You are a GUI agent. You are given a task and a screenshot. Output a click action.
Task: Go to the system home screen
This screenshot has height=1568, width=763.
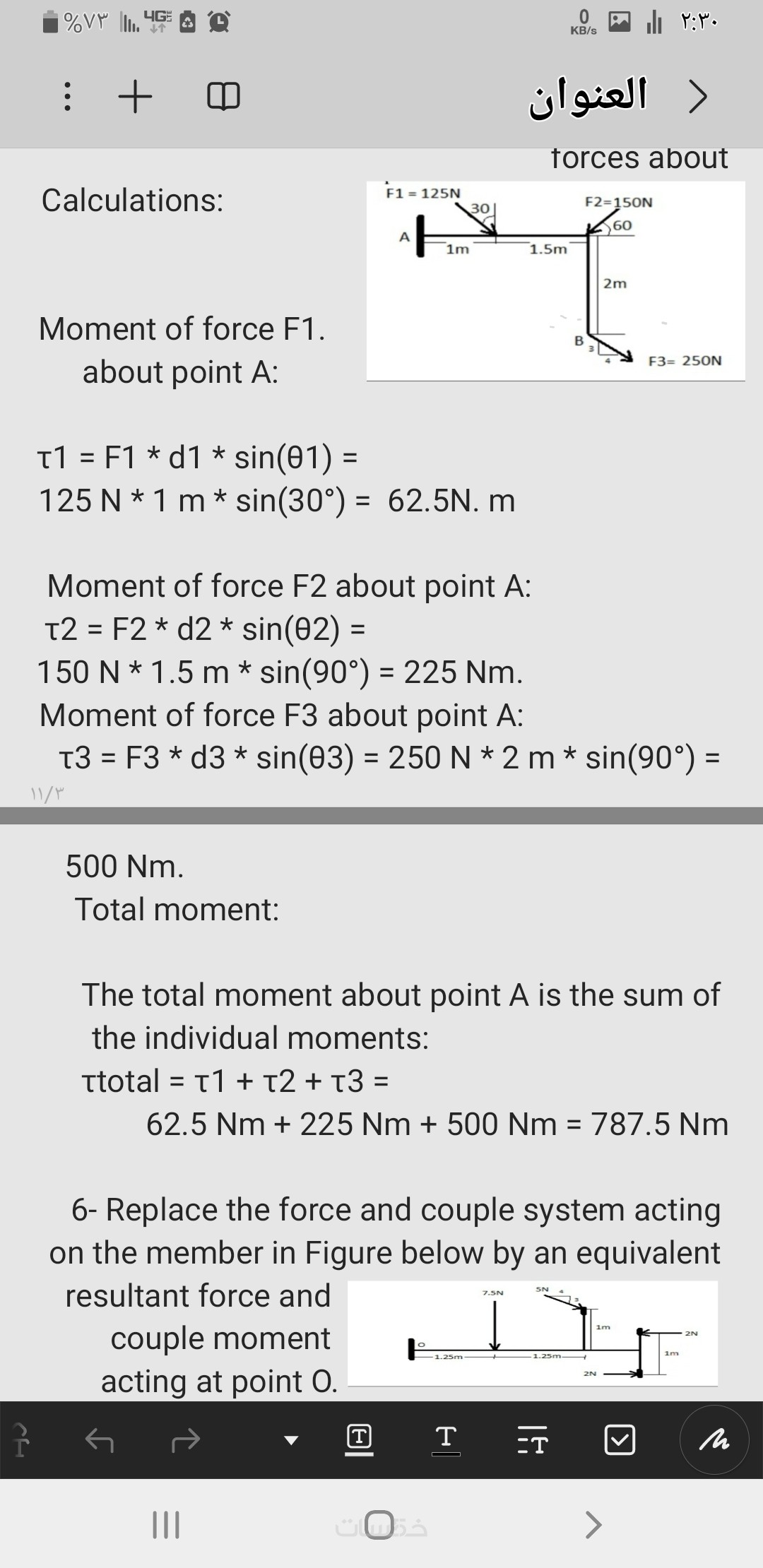381,1524
